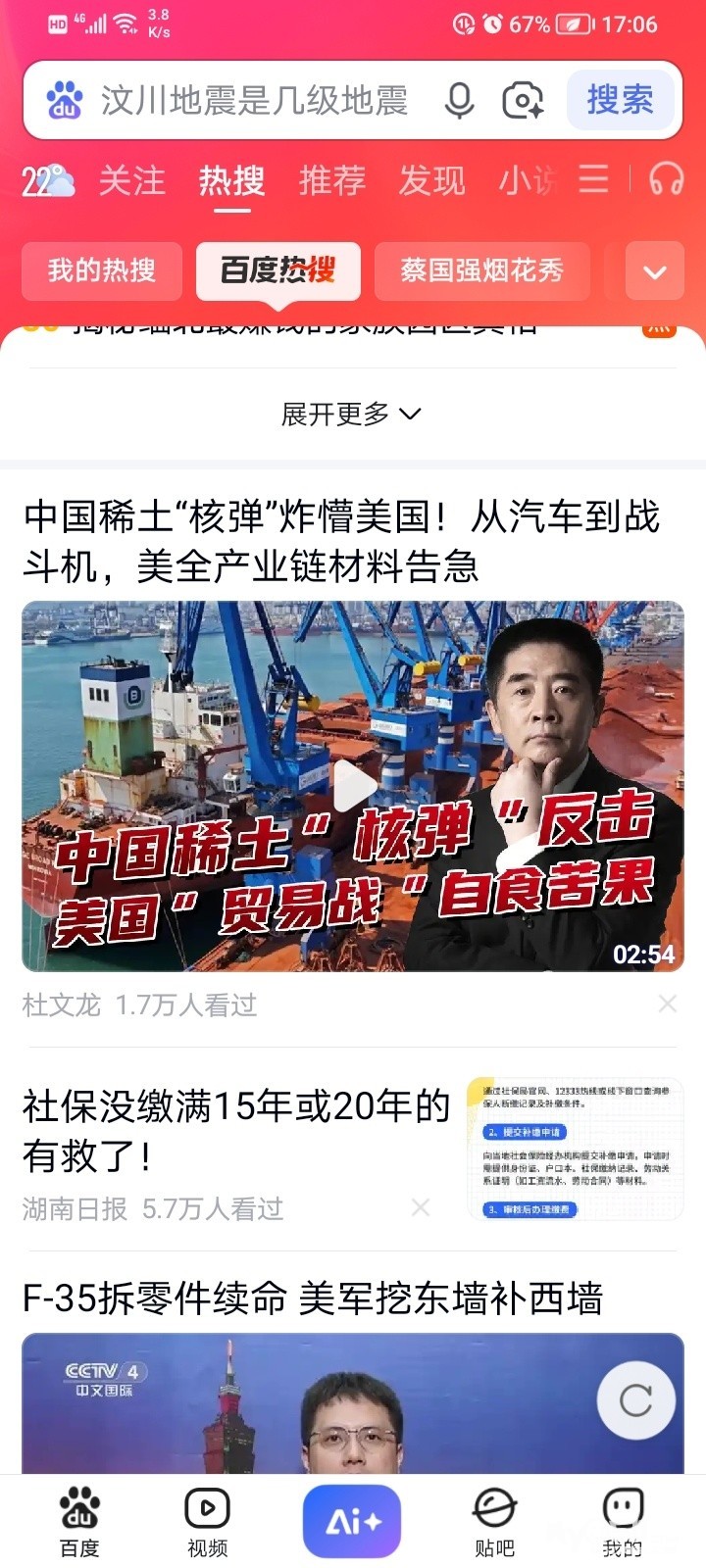Expand 展开更多 hot search list
Viewport: 706px width, 1568px height.
(351, 414)
